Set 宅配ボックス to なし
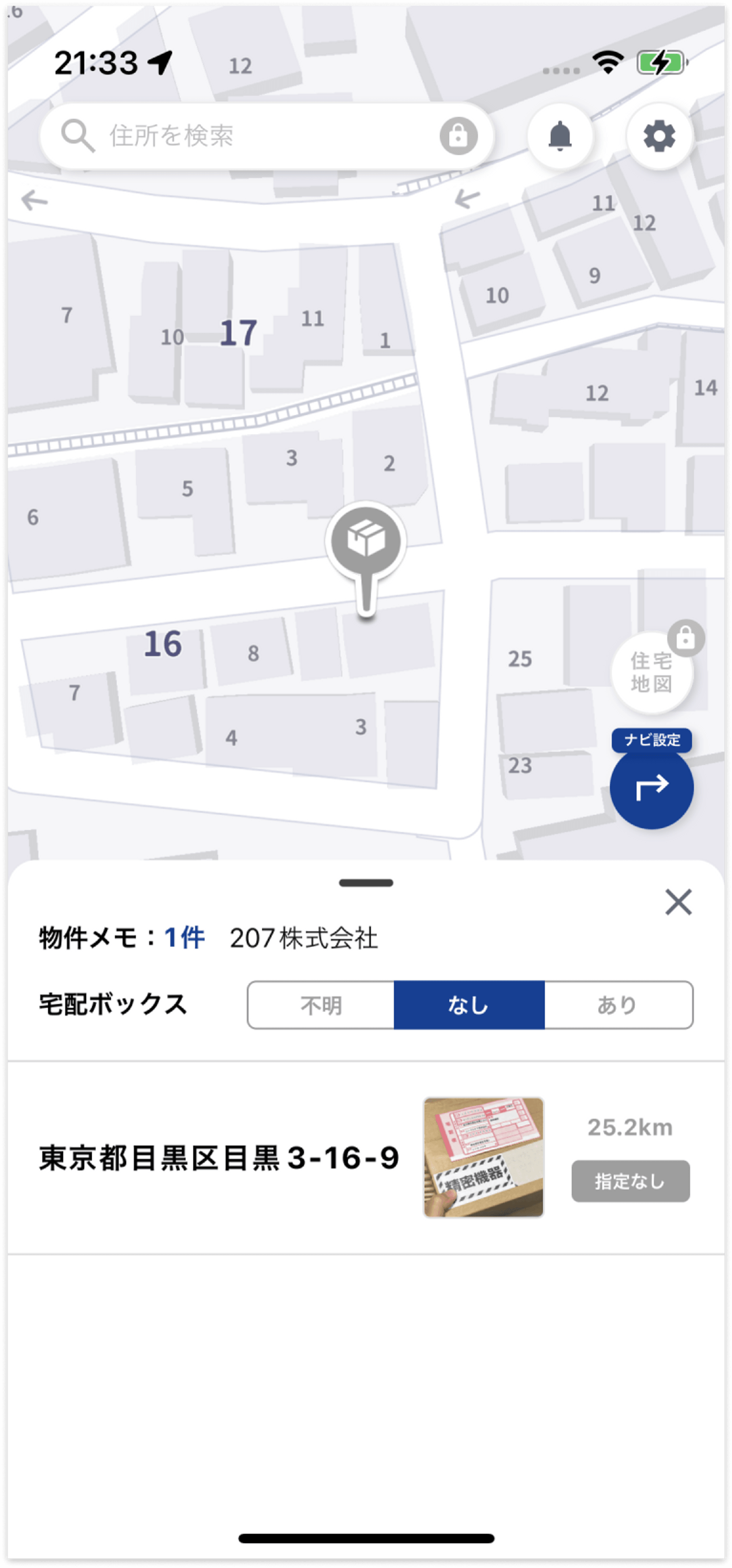The height and width of the screenshot is (1568, 732). pyautogui.click(x=469, y=1005)
